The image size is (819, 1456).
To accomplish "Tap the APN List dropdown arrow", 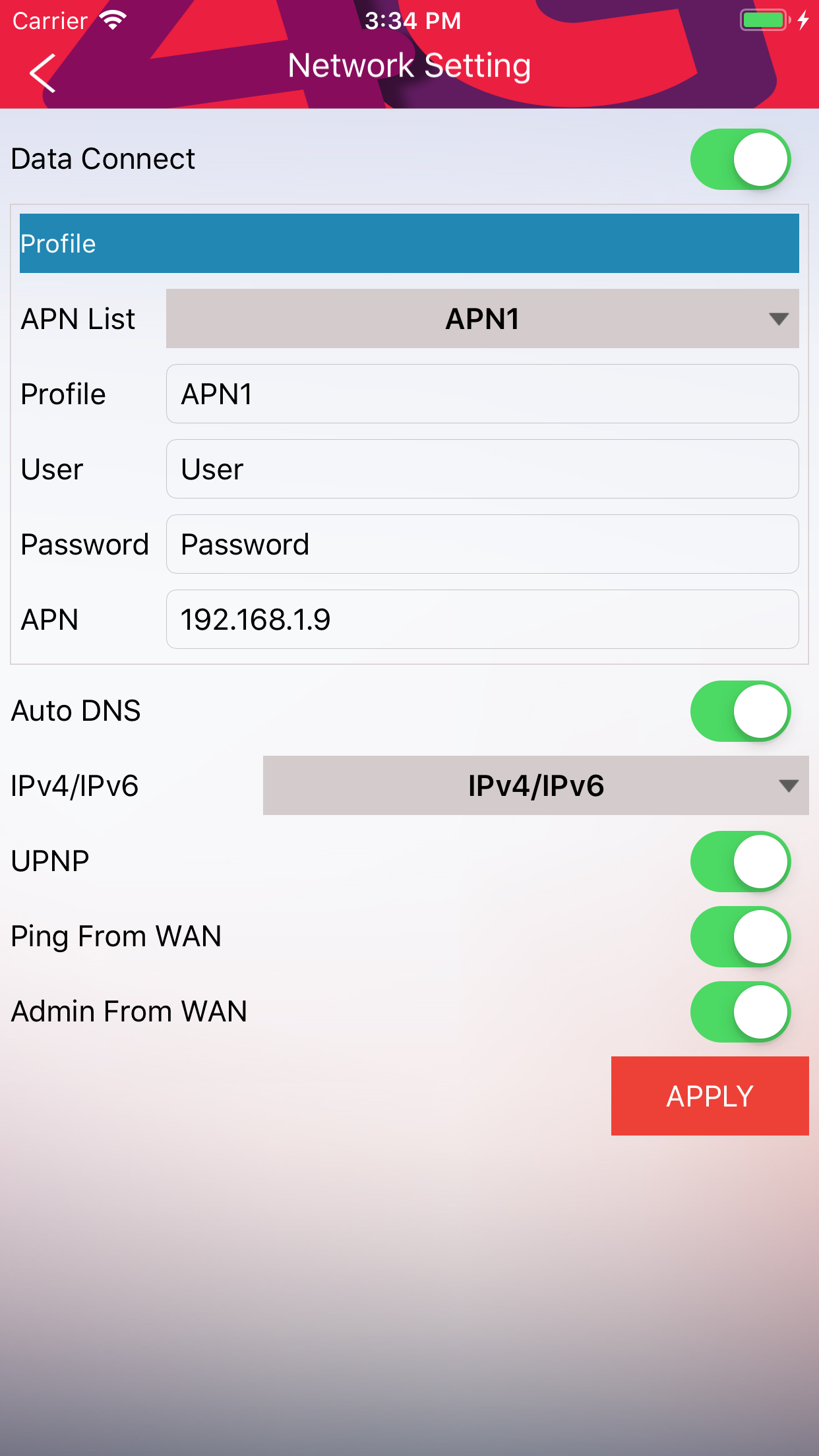I will (778, 318).
